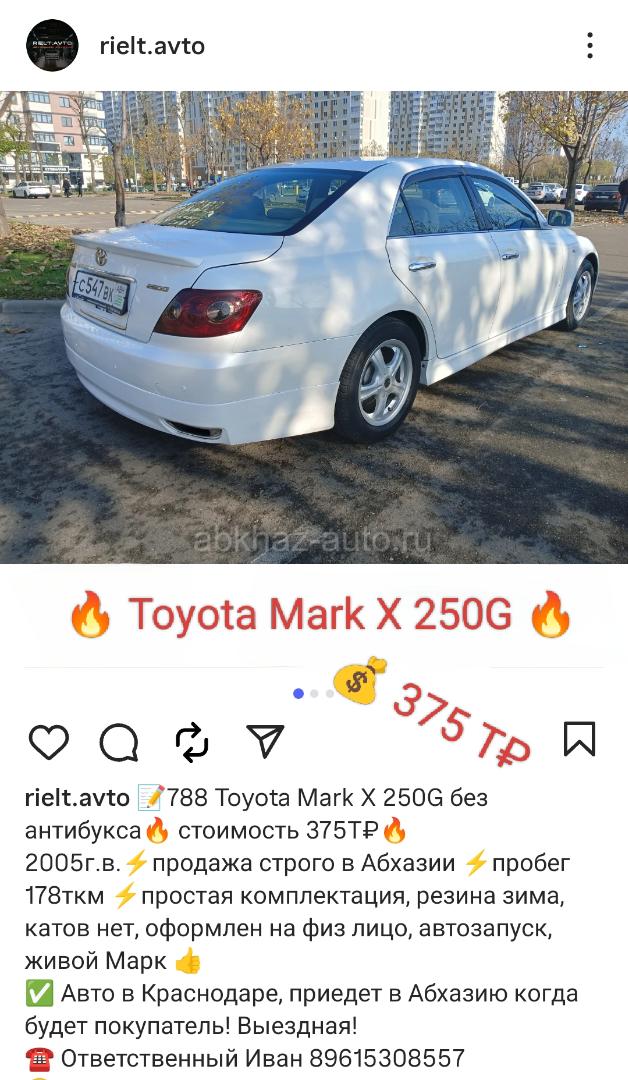628x1080 pixels.
Task: Share post via send icon
Action: click(x=265, y=741)
